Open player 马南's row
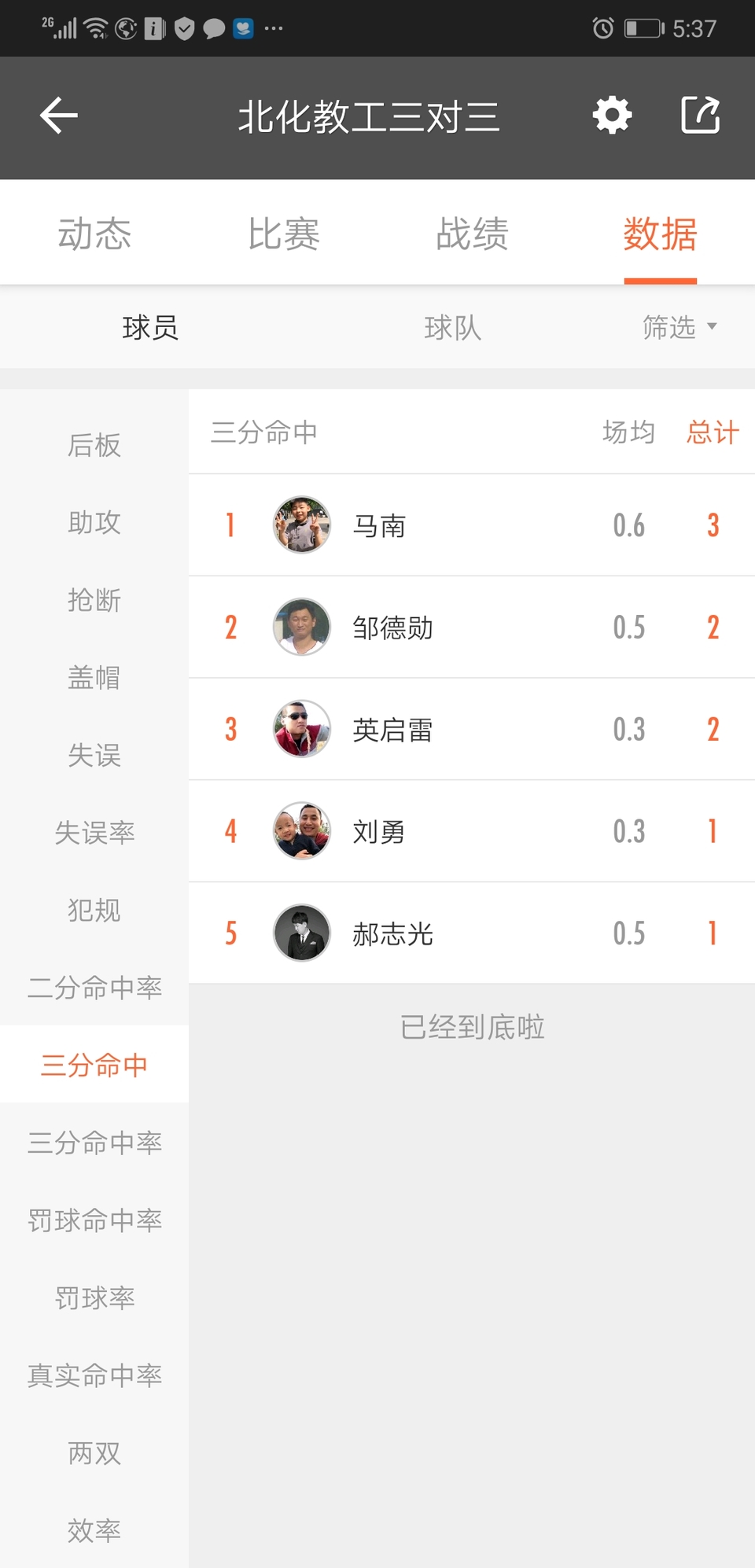Viewport: 755px width, 1568px height. pyautogui.click(x=472, y=525)
